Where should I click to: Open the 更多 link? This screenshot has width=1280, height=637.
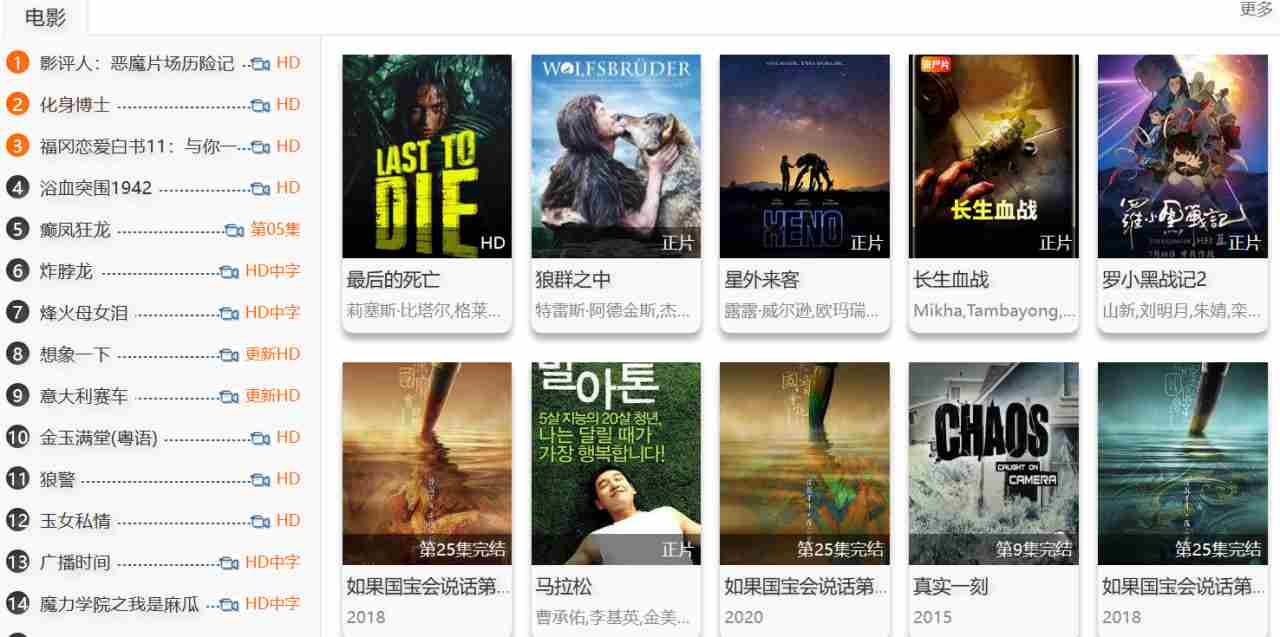click(1256, 9)
